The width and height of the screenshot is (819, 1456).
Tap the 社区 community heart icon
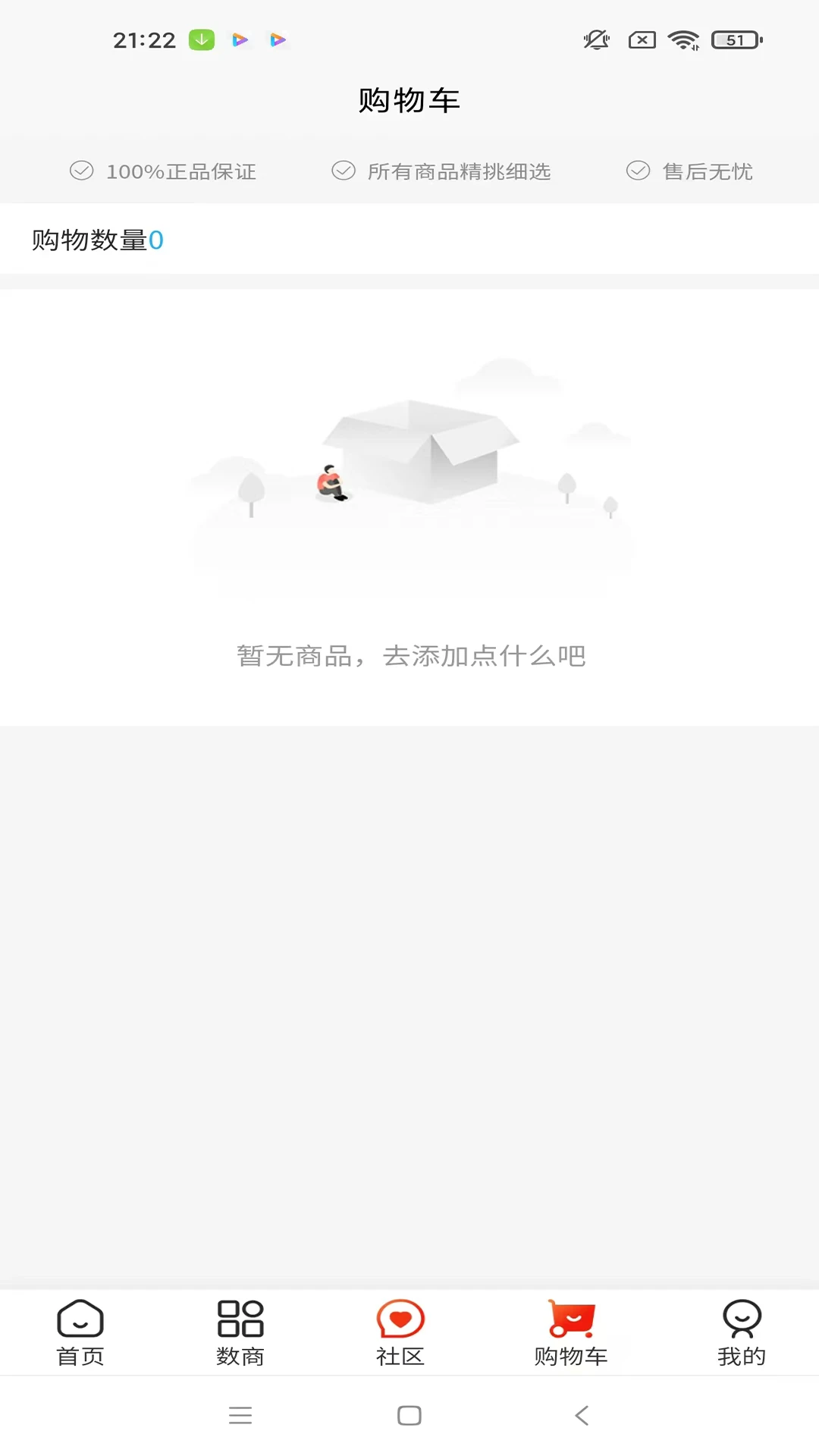click(x=400, y=1319)
